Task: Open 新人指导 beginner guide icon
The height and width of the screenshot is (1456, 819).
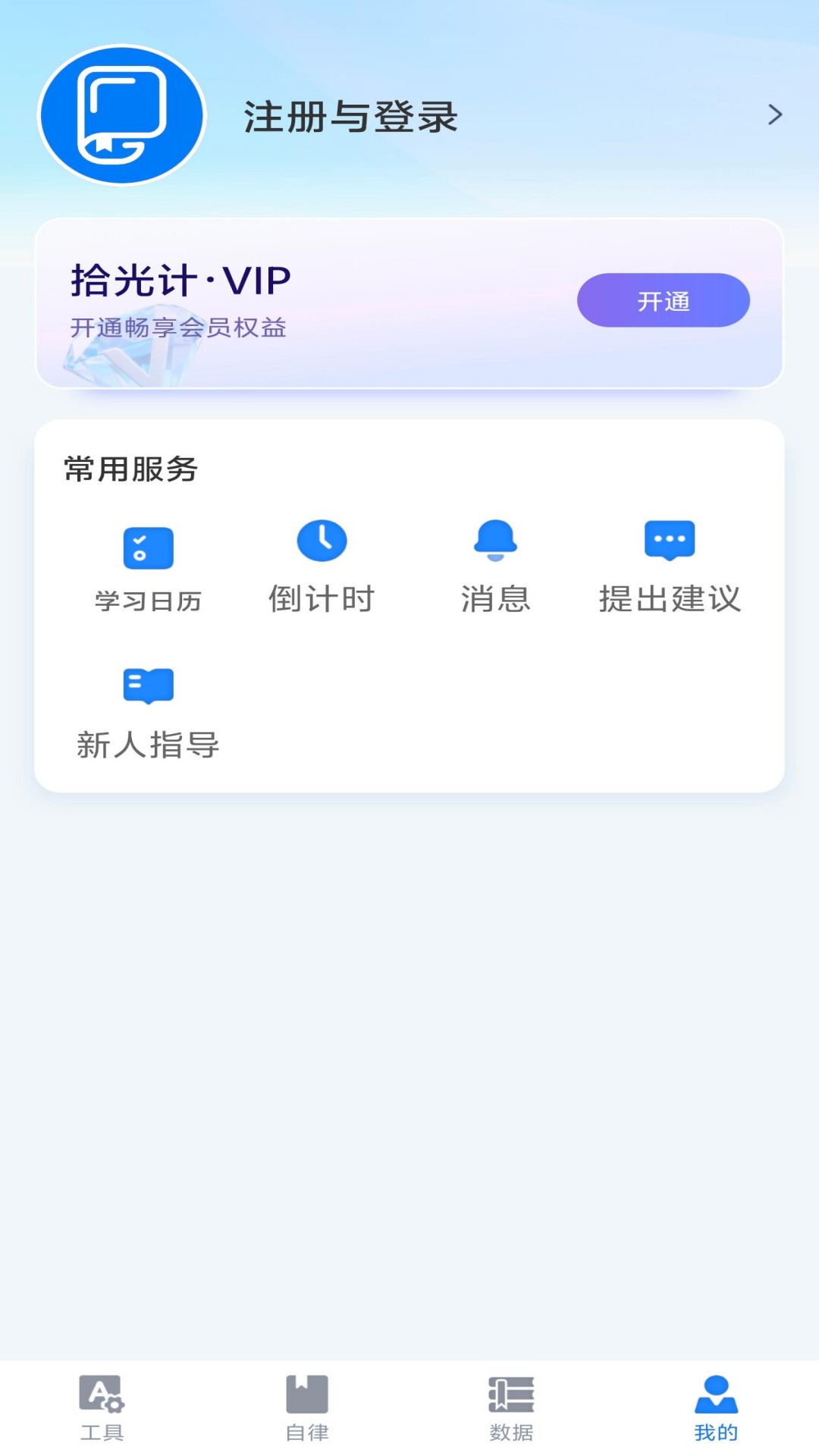Action: tap(149, 685)
